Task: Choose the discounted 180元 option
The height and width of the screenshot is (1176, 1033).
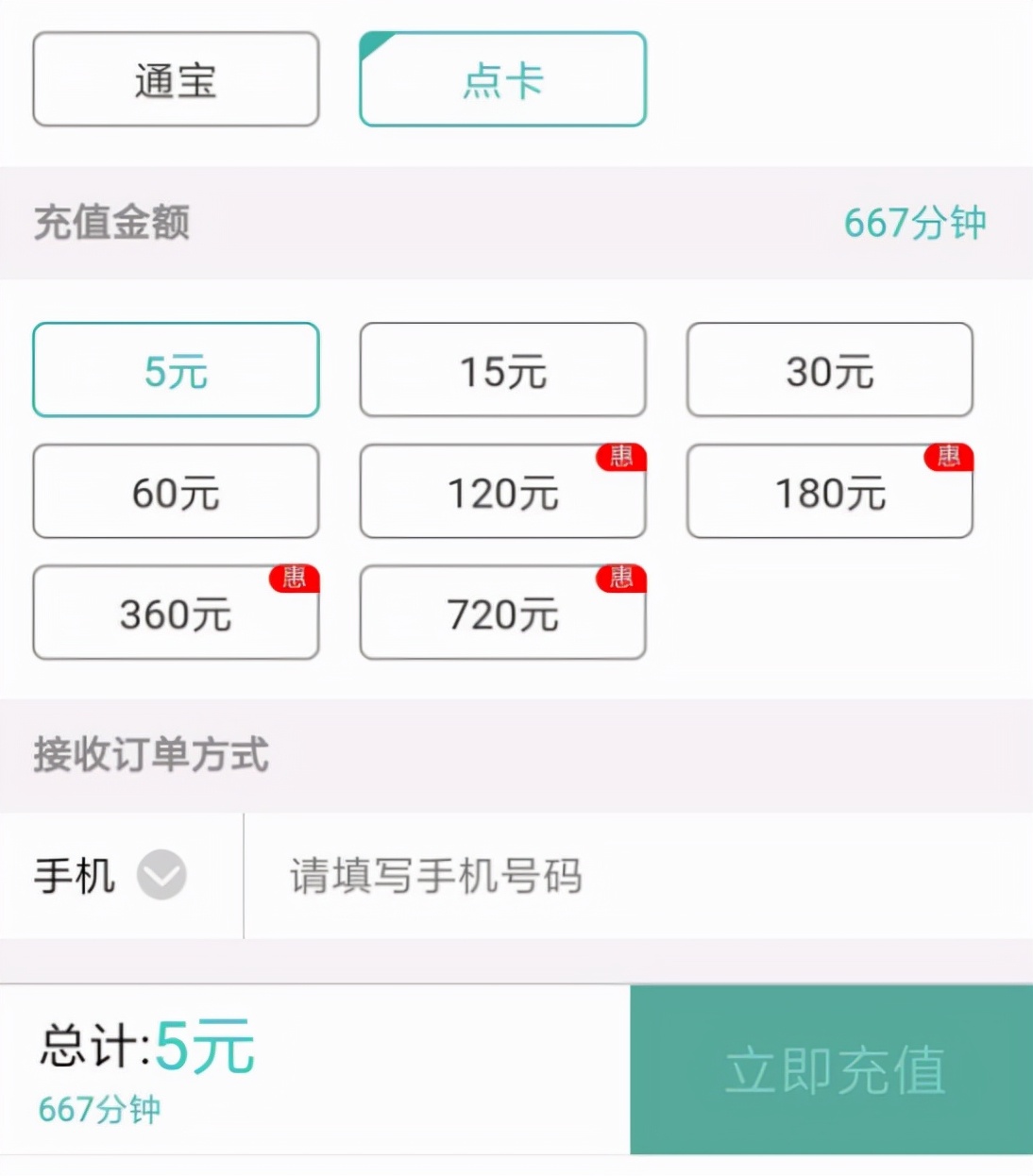Action: coord(829,492)
